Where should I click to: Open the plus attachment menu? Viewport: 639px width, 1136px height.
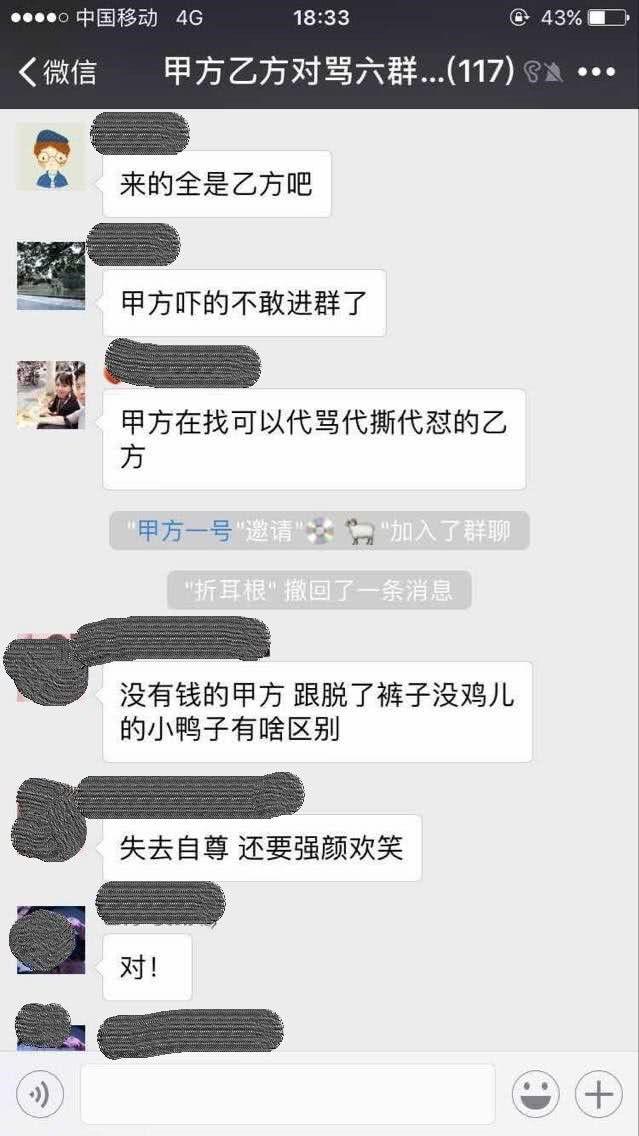point(599,1095)
